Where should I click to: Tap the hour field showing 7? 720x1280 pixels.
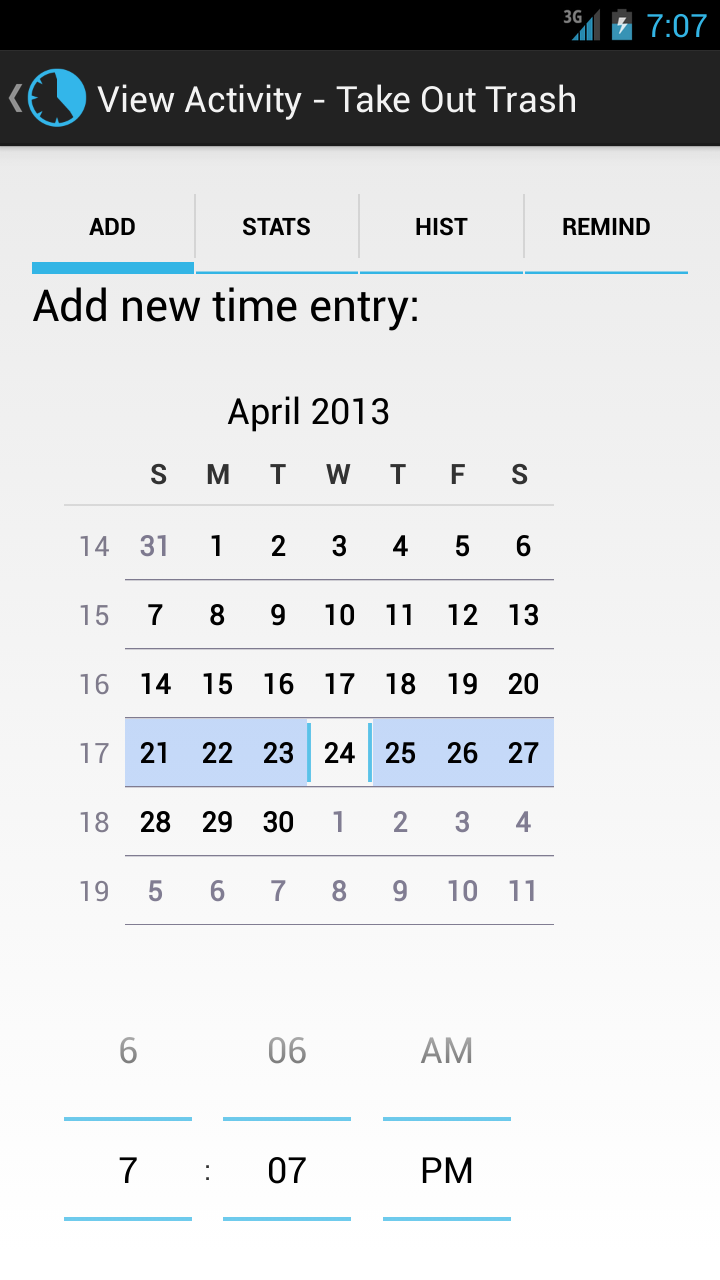coord(128,1170)
